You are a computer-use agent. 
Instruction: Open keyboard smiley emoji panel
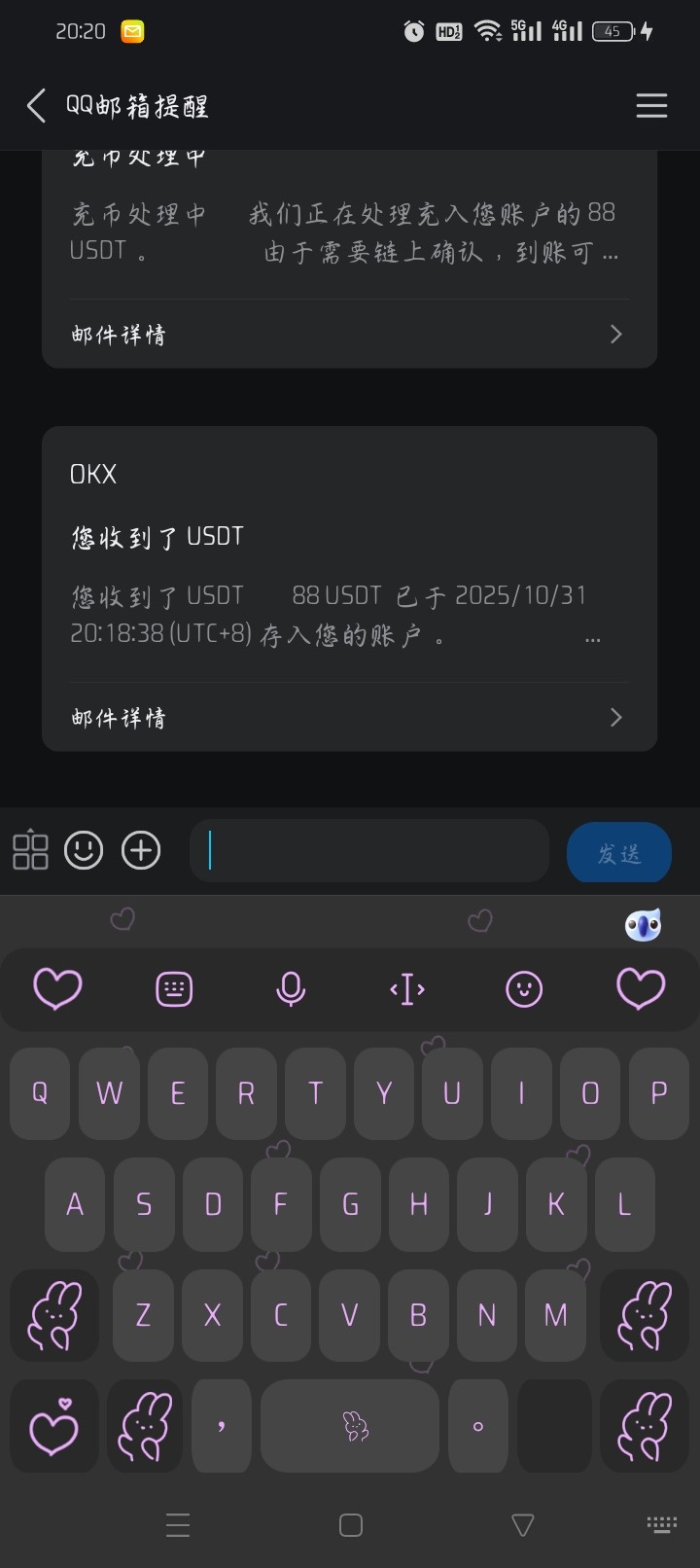(x=524, y=989)
